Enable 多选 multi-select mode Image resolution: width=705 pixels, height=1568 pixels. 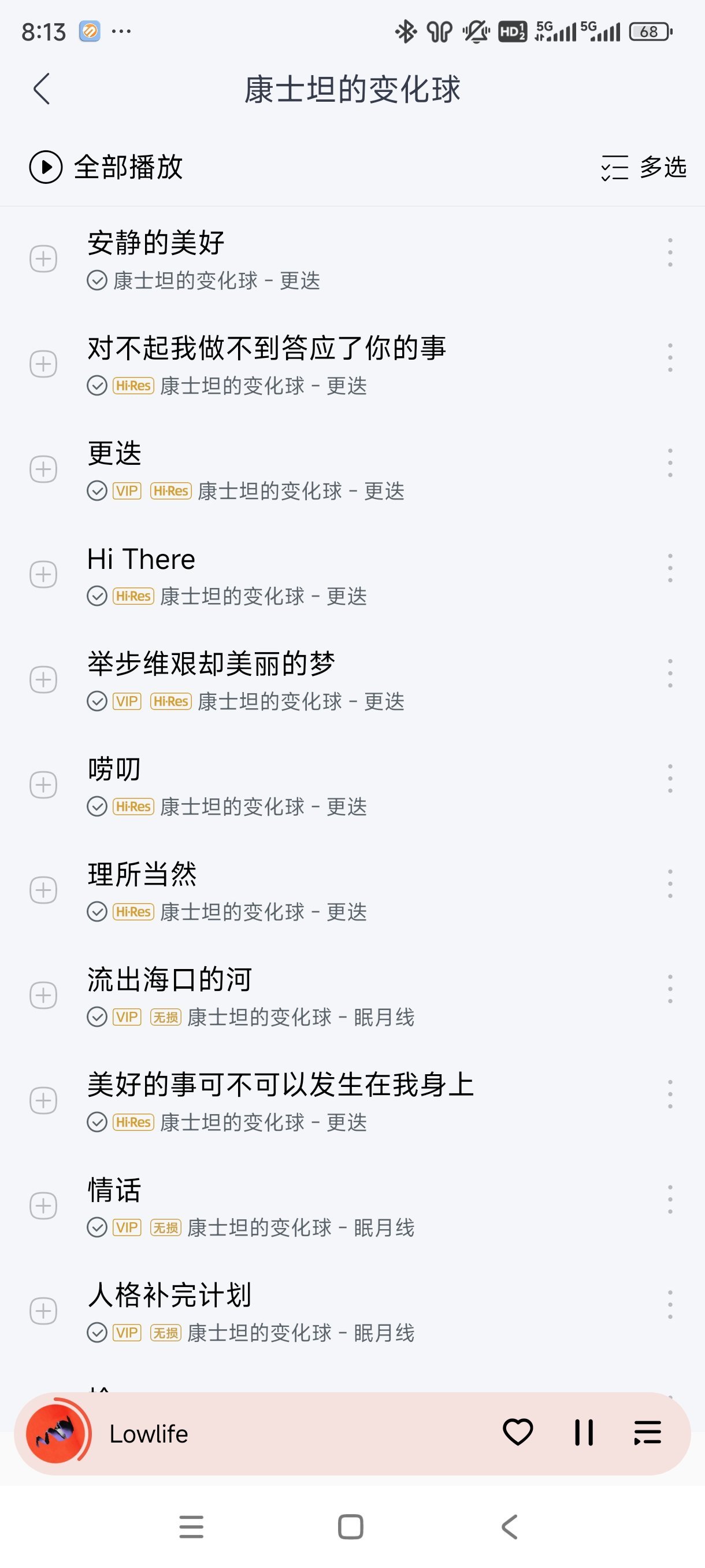(644, 167)
